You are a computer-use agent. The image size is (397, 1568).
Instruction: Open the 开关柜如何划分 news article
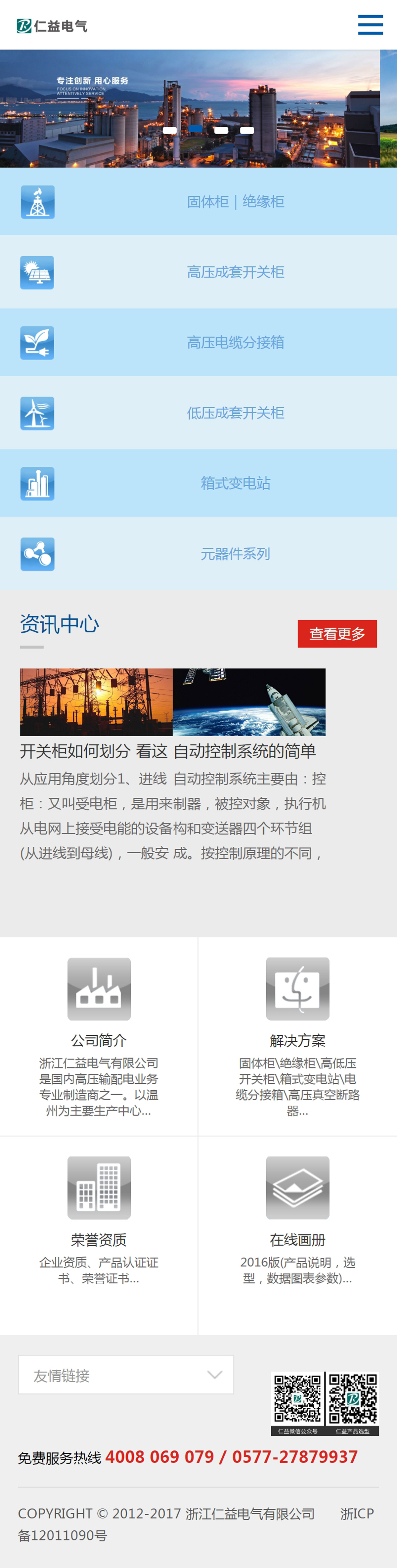[x=96, y=751]
